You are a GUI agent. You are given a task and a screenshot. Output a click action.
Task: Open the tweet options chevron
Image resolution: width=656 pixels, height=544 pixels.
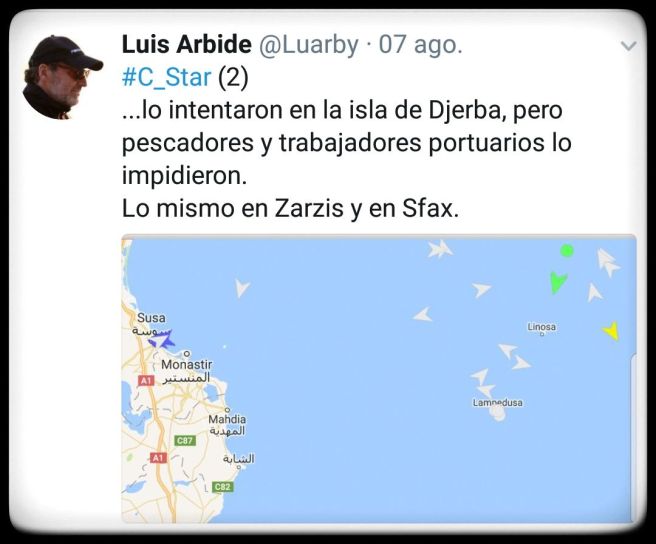click(629, 47)
